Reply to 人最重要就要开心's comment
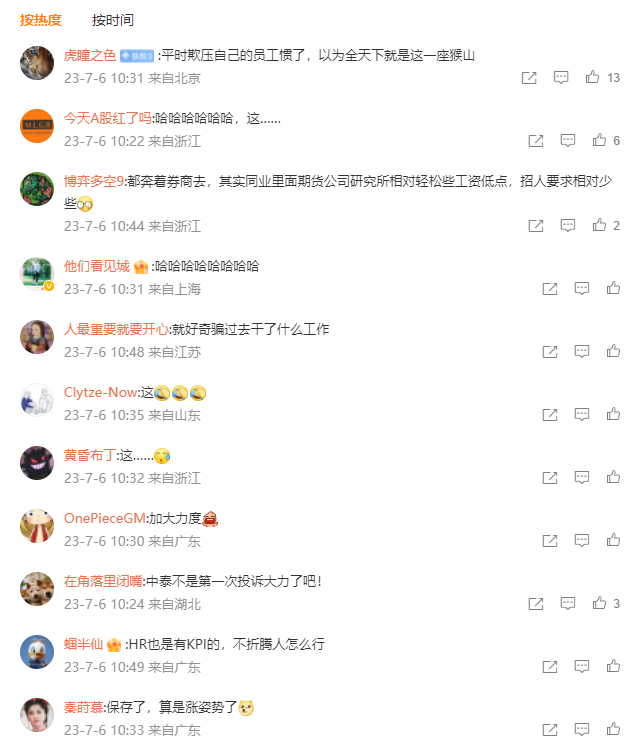Viewport: 637px width, 752px height. [x=581, y=351]
